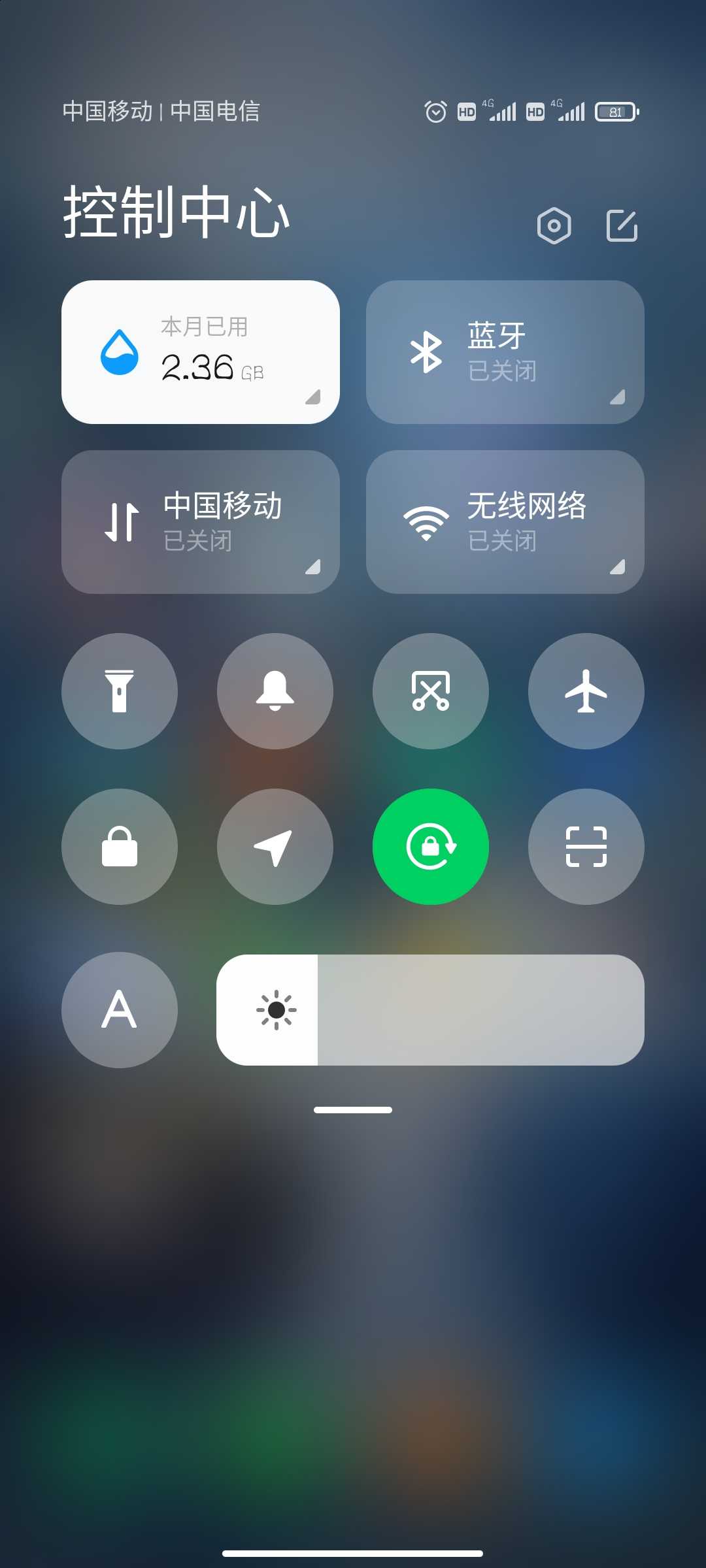The width and height of the screenshot is (706, 1568).
Task: Toggle the flashlight
Action: pos(120,691)
